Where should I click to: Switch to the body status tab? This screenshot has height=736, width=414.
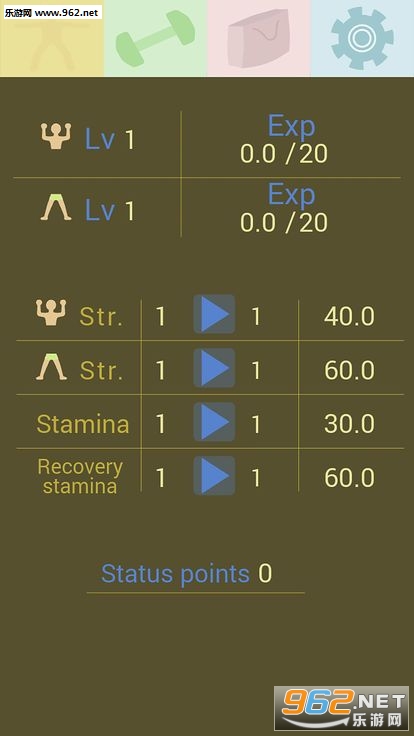click(x=52, y=38)
